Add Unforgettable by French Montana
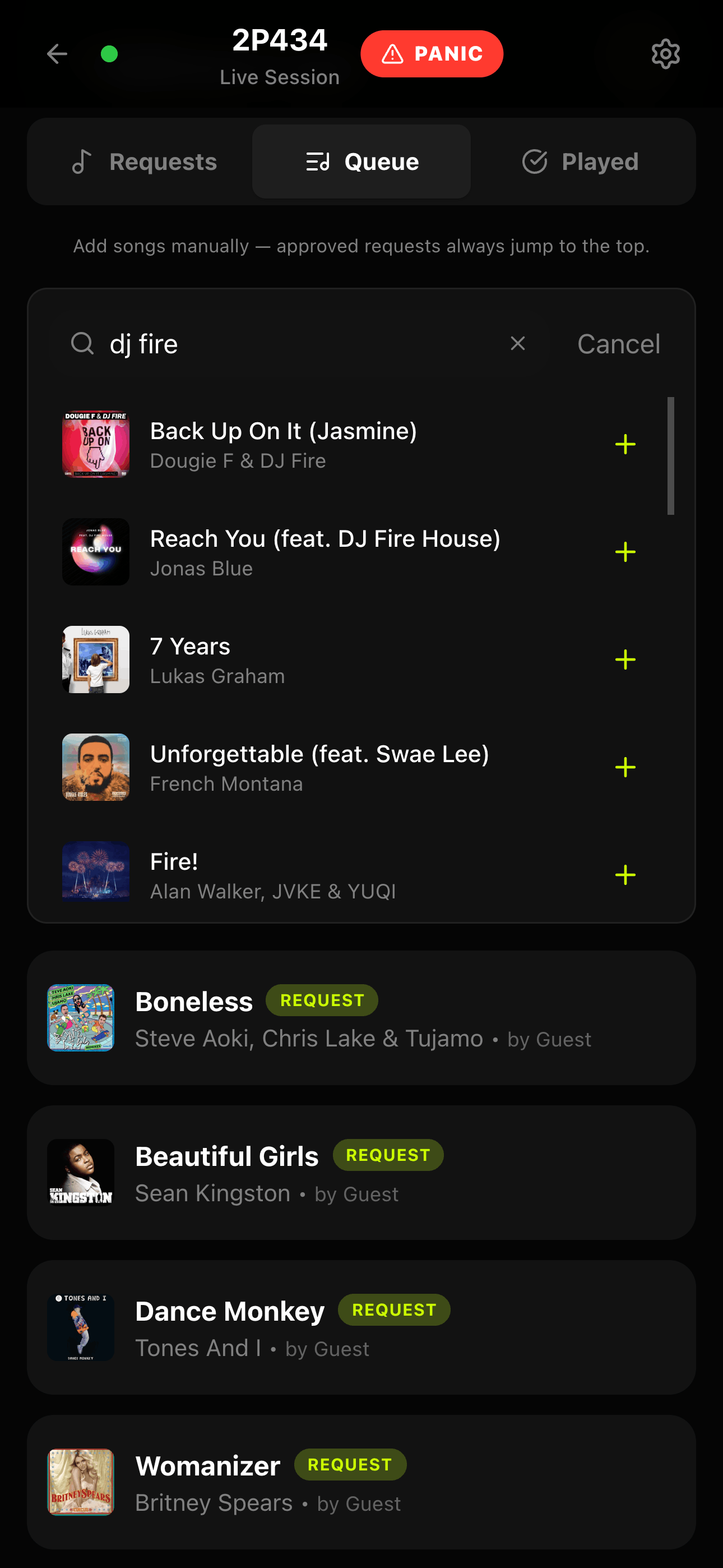This screenshot has width=723, height=1568. pyautogui.click(x=625, y=768)
